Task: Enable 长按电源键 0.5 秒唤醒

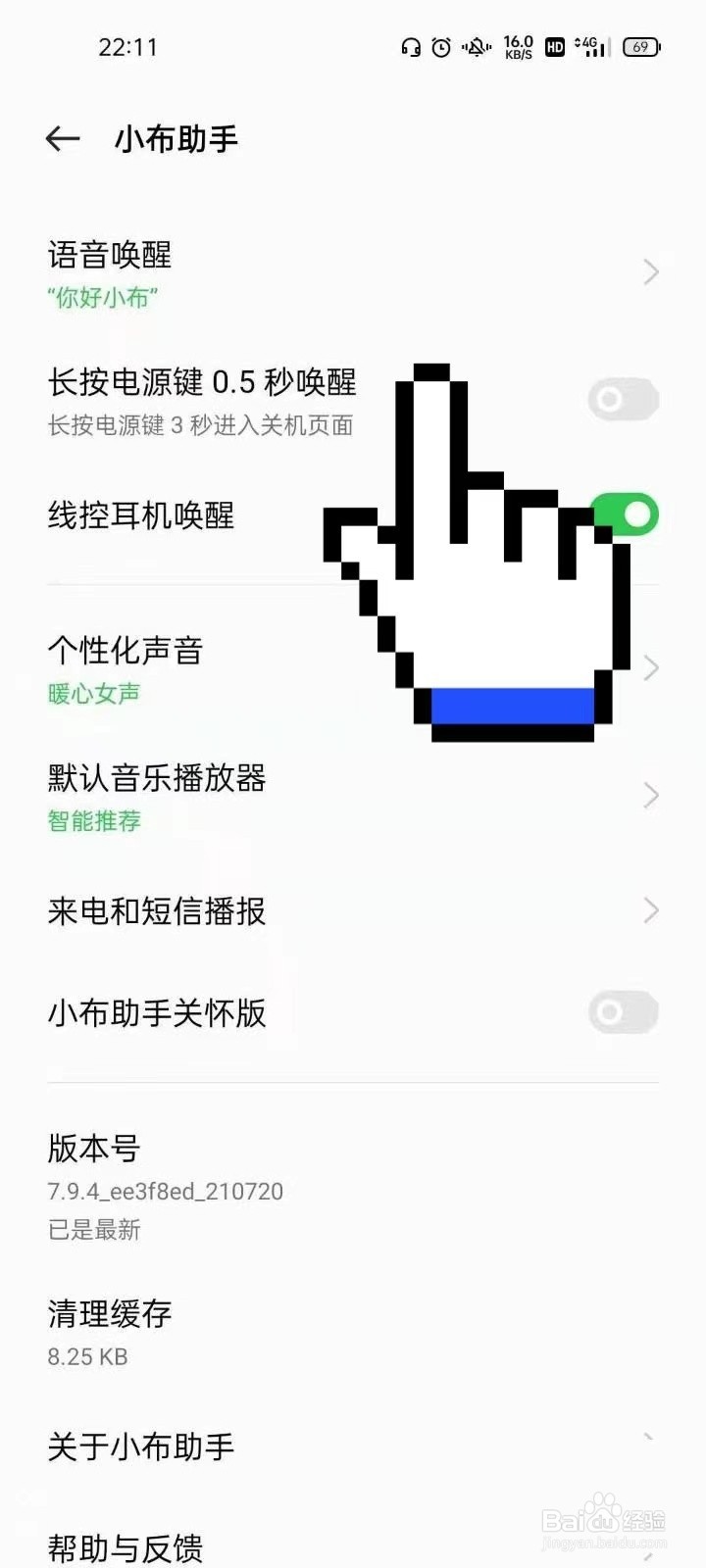Action: point(624,400)
